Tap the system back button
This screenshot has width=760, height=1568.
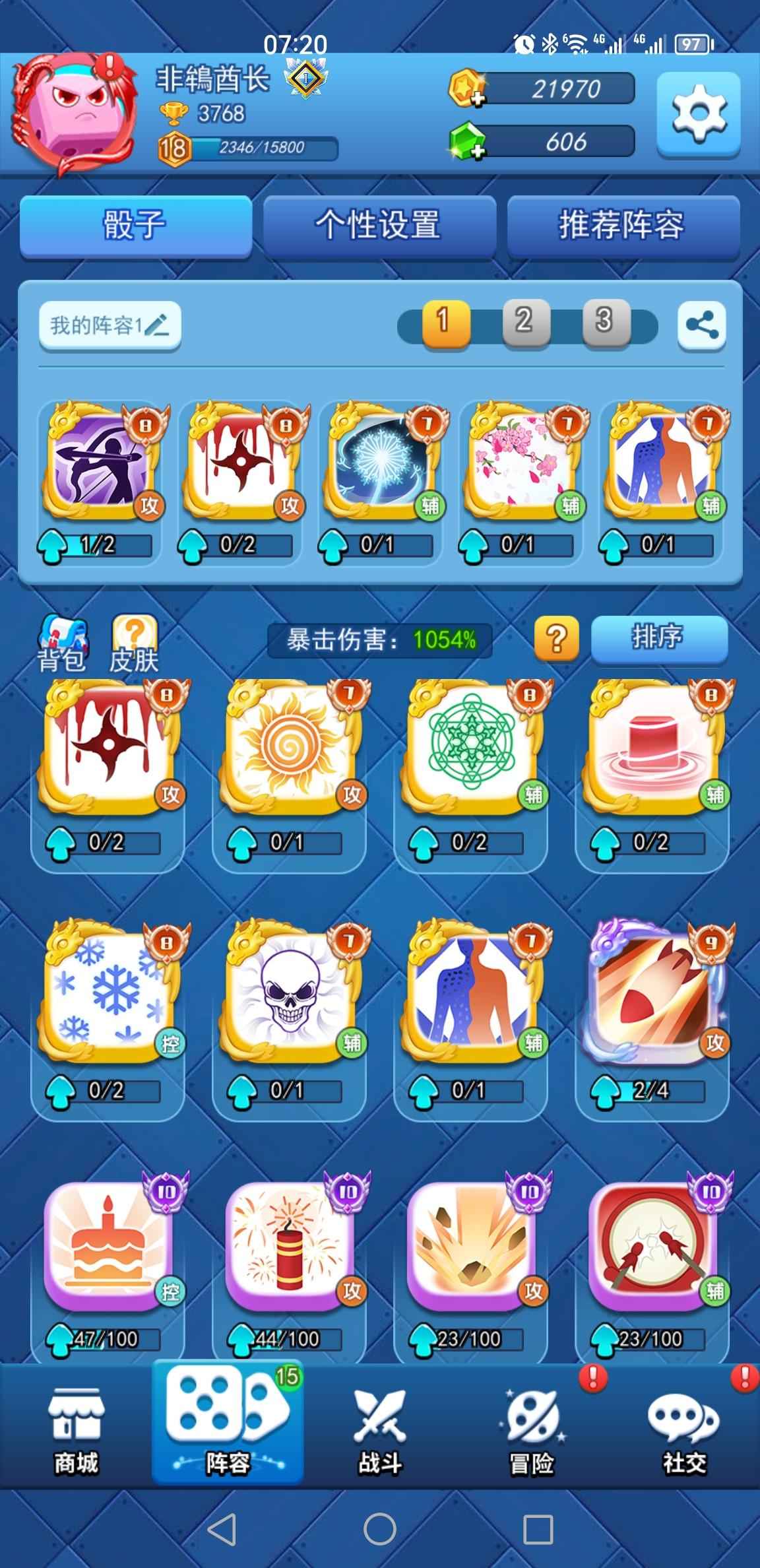pyautogui.click(x=221, y=1528)
